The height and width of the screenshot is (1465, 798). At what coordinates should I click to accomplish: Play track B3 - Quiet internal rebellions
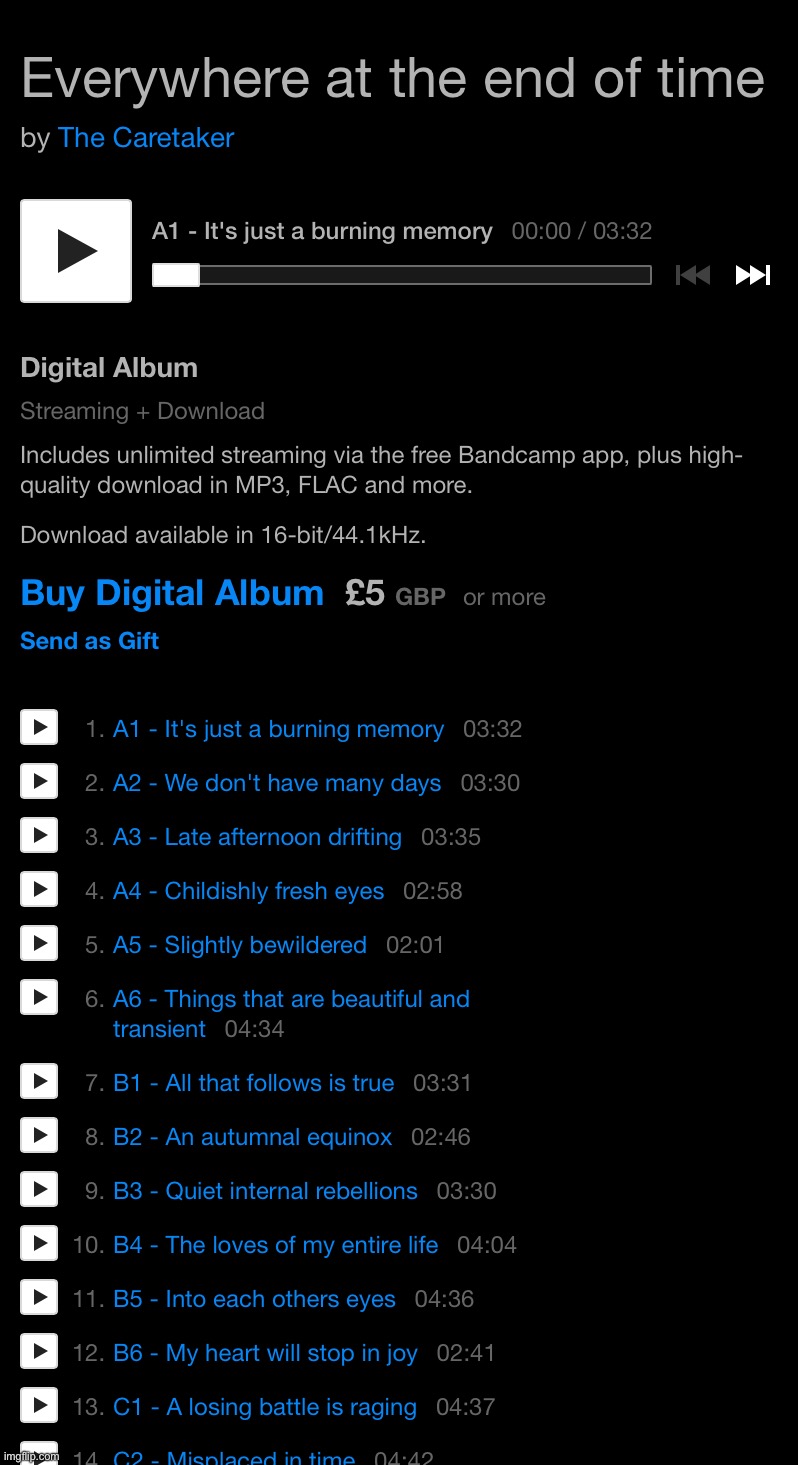(39, 1189)
